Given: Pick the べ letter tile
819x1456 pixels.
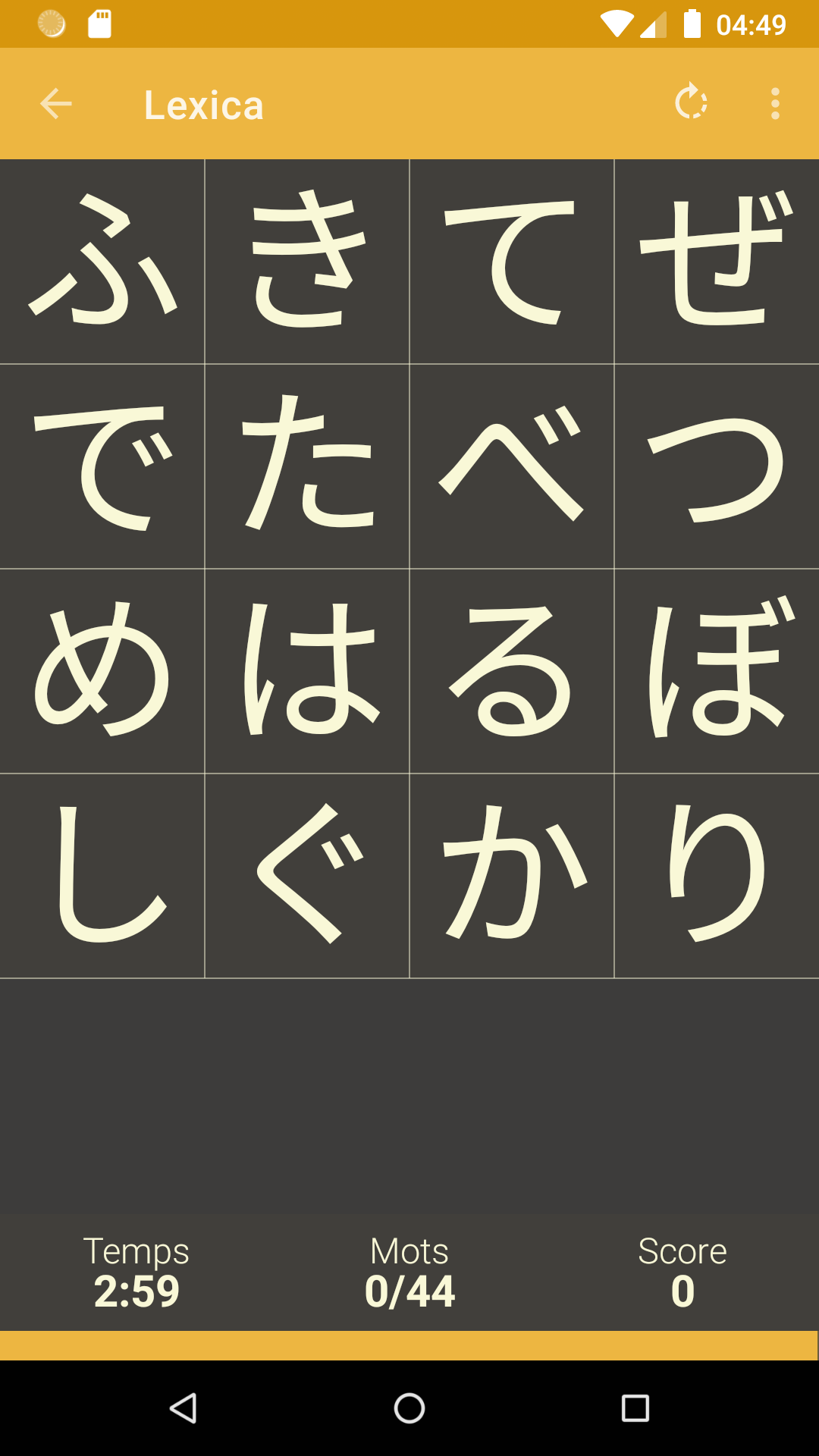Looking at the screenshot, I should pos(512,466).
